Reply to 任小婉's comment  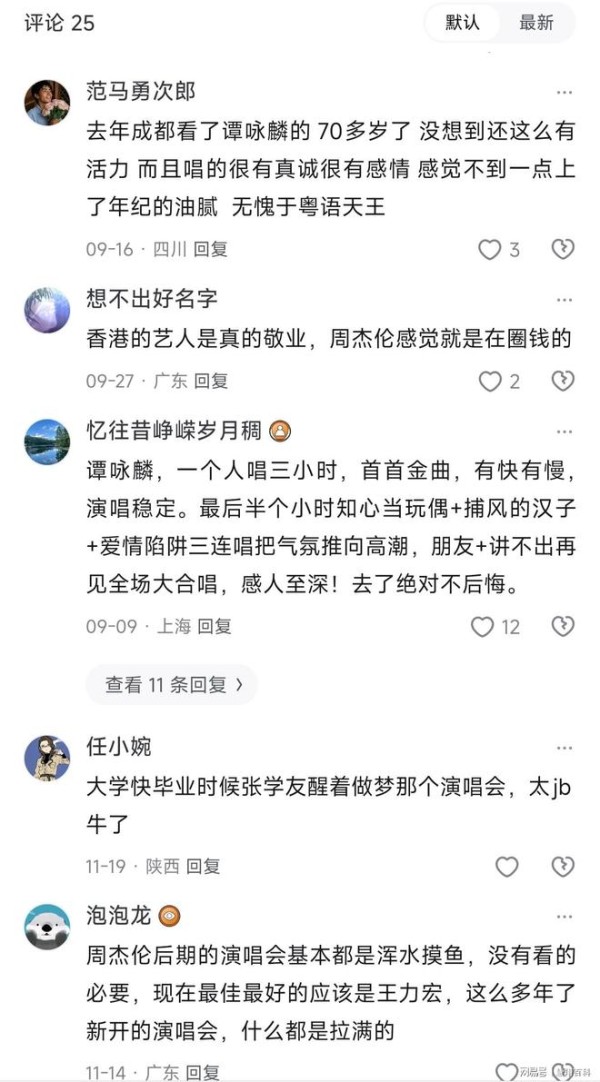pos(203,866)
